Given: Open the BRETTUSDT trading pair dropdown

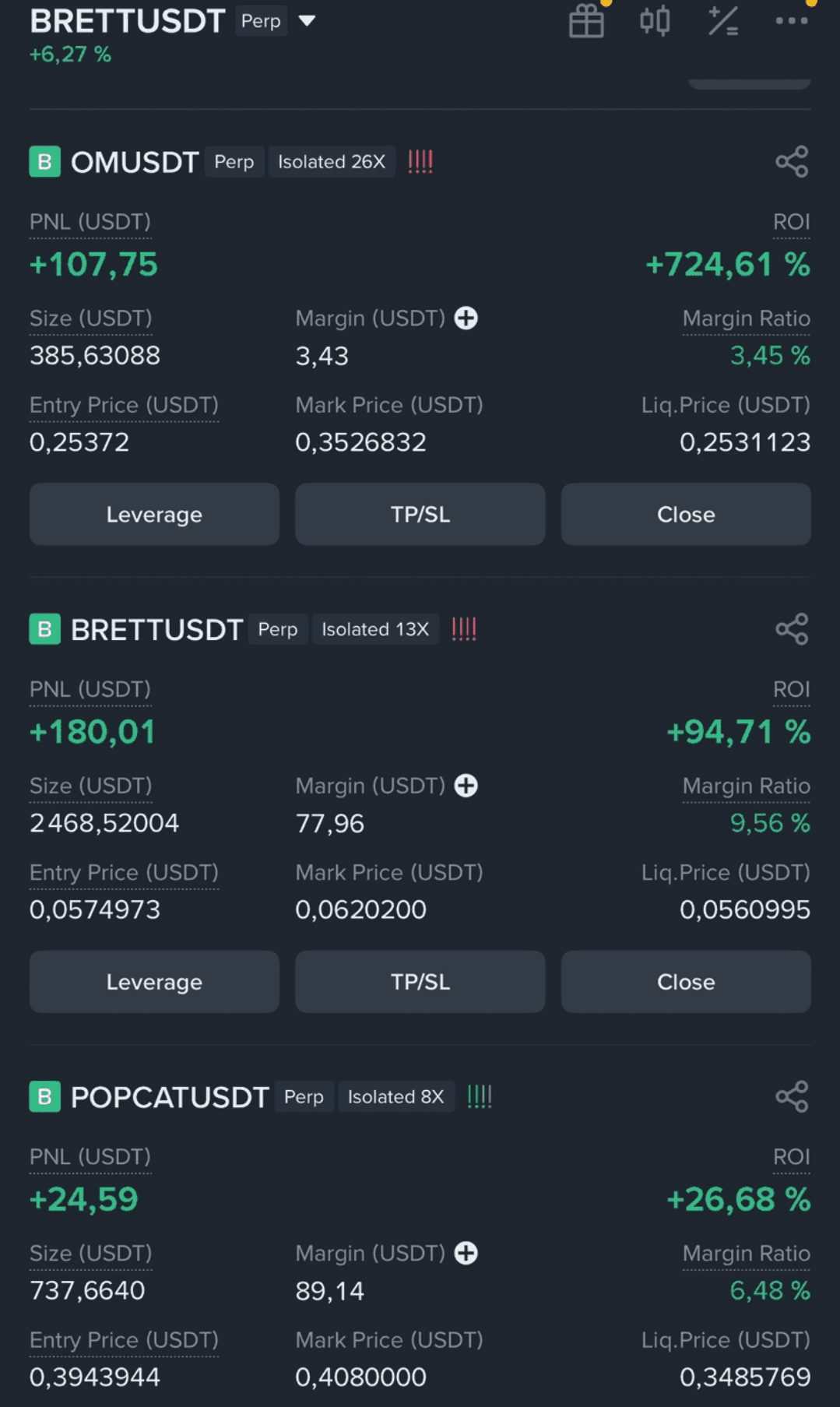Looking at the screenshot, I should [307, 21].
